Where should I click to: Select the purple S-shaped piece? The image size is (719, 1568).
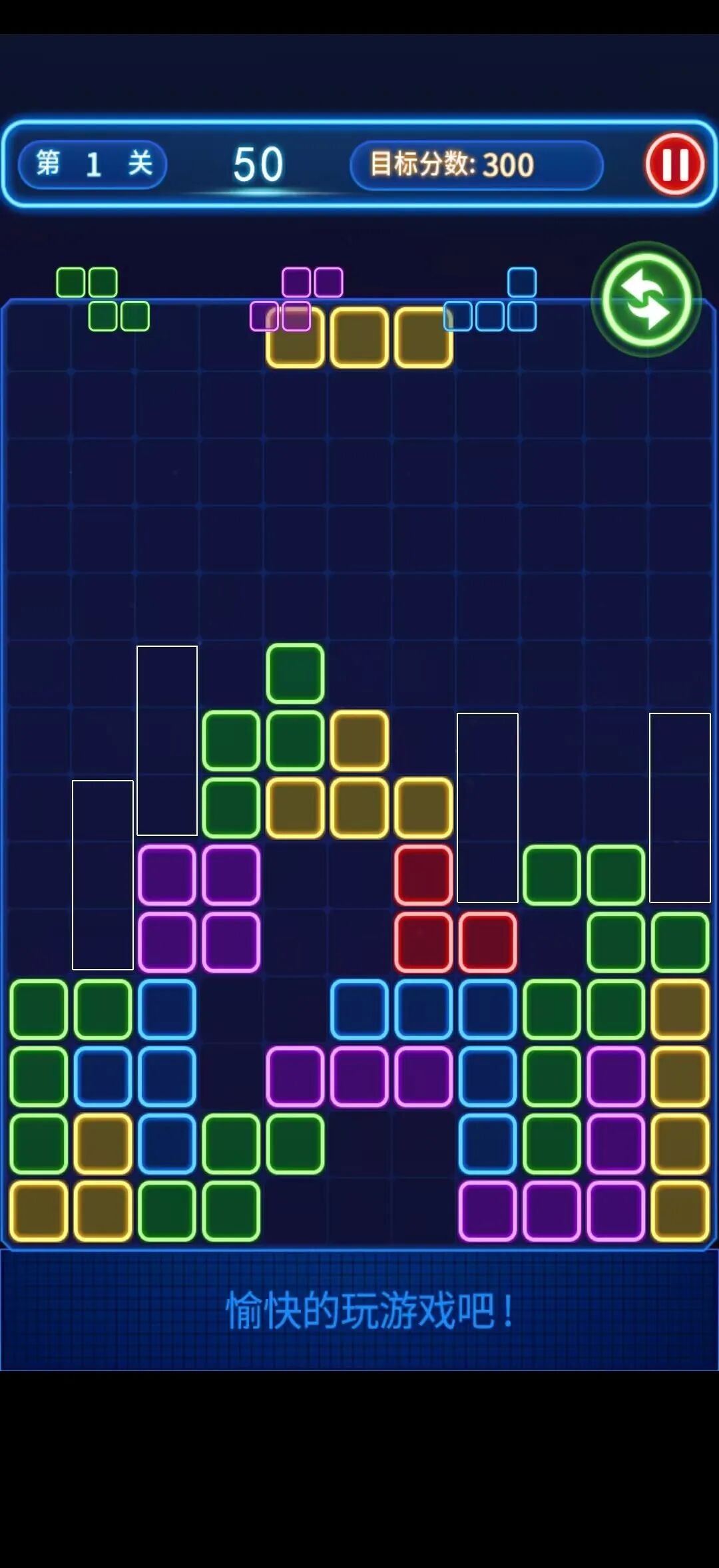tap(296, 299)
